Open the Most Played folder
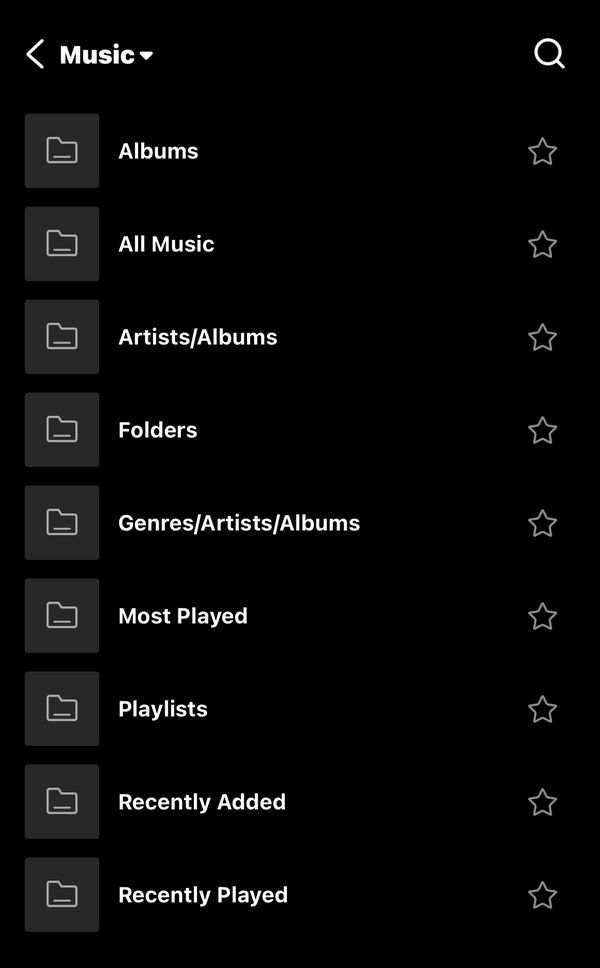The image size is (600, 968). pyautogui.click(x=182, y=616)
